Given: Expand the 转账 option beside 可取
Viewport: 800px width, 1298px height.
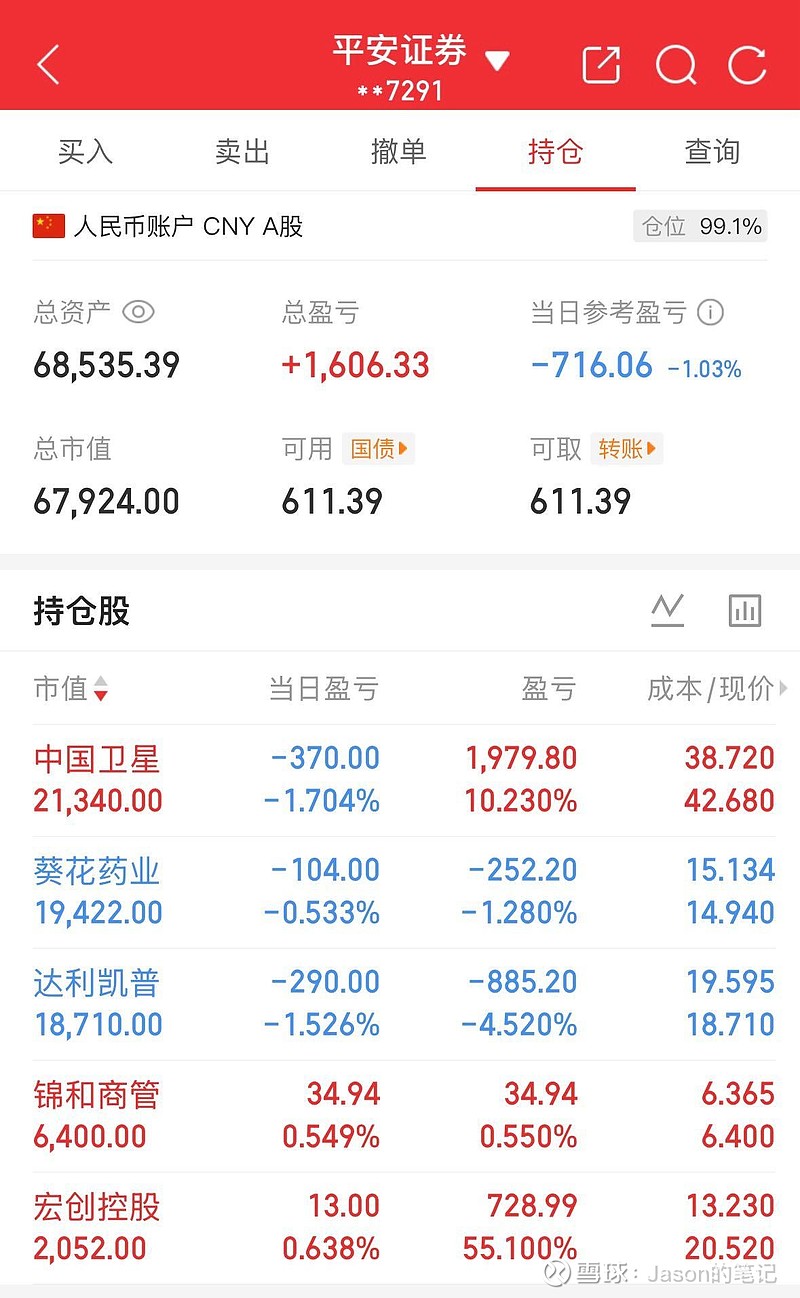Looking at the screenshot, I should [x=627, y=449].
